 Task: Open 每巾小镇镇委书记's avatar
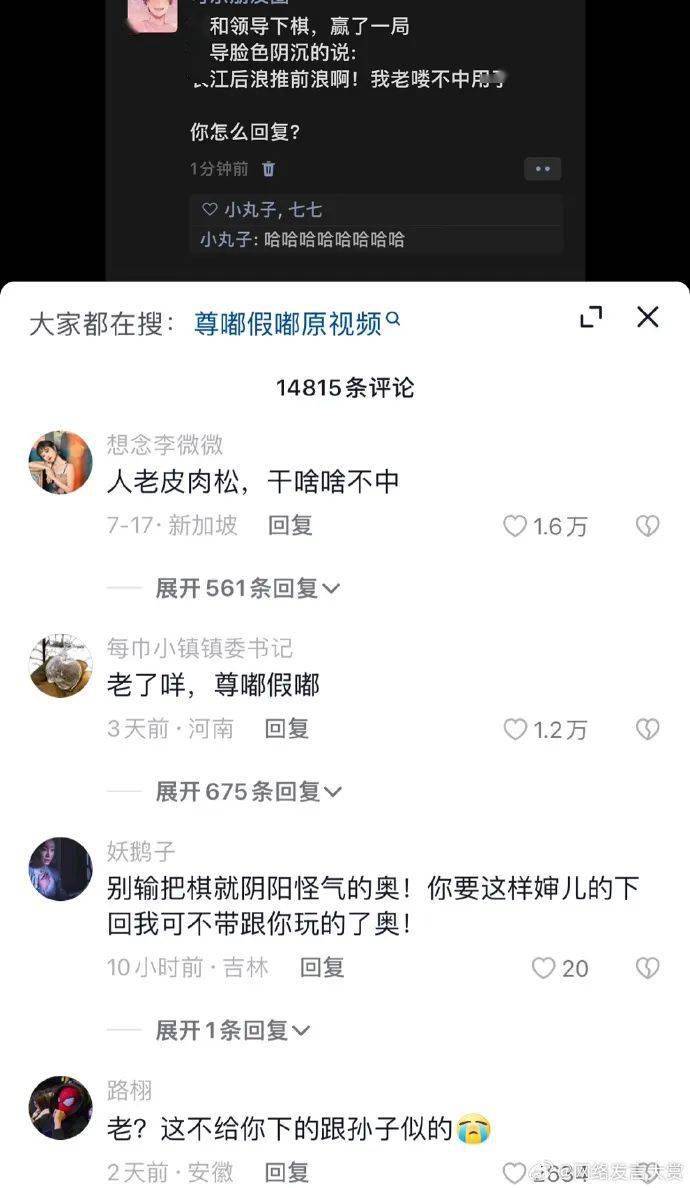(x=60, y=666)
